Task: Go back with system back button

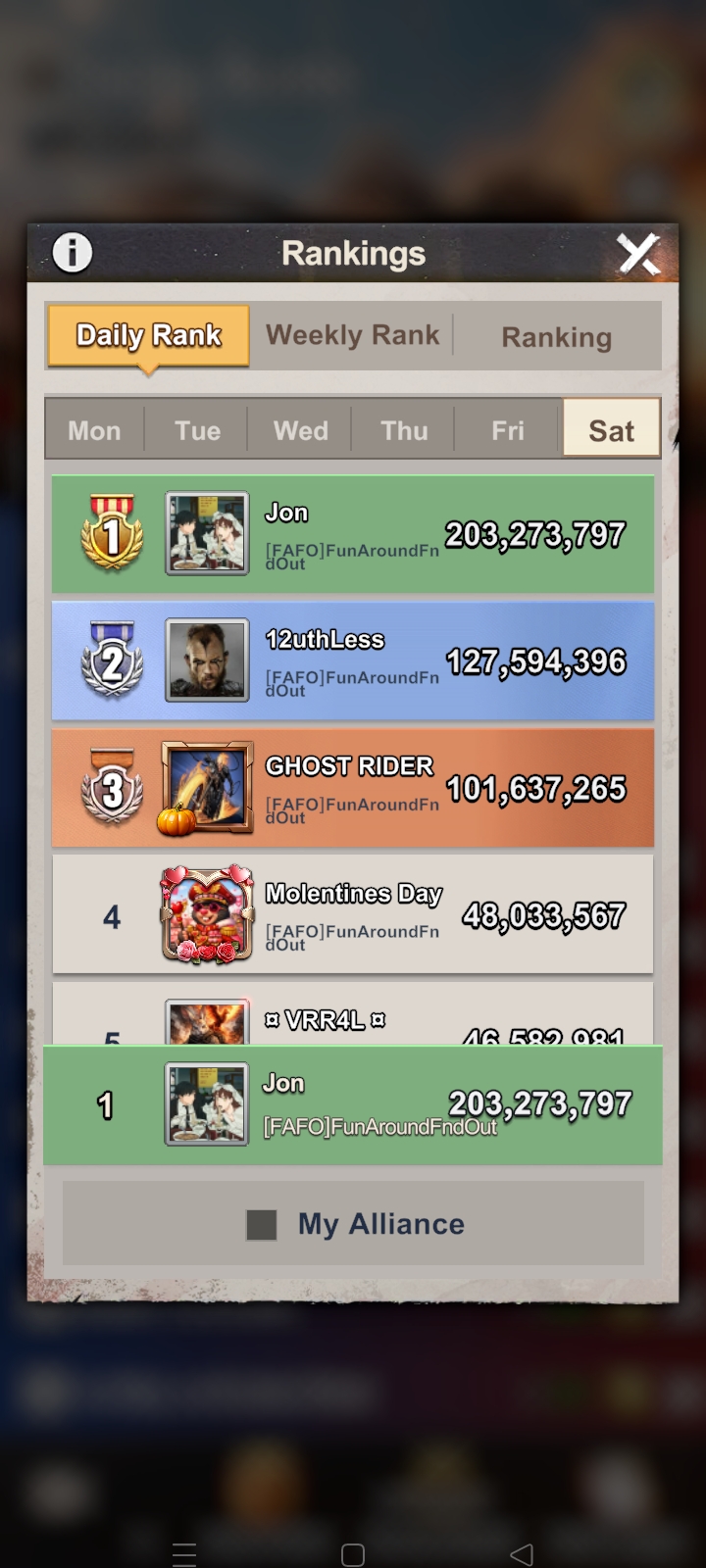Action: (x=522, y=1554)
